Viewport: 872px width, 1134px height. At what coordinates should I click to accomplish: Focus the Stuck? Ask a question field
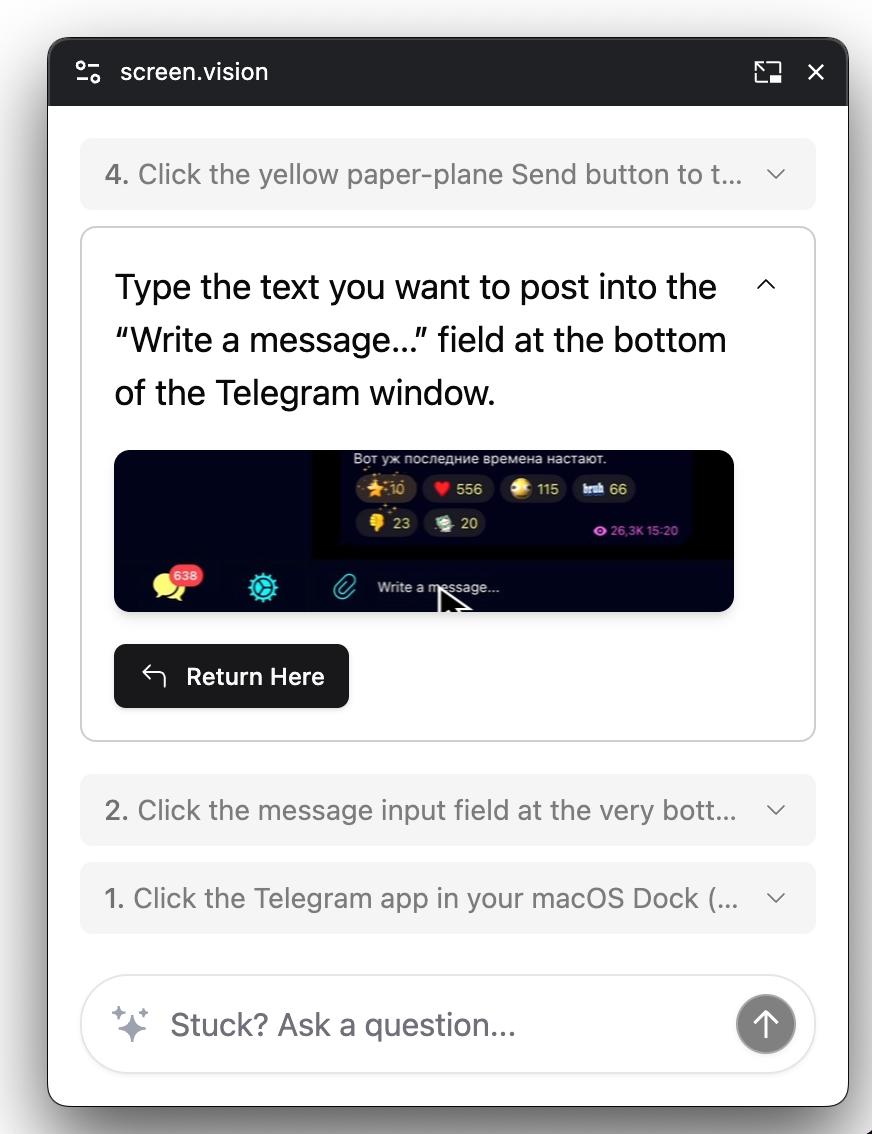point(440,1025)
